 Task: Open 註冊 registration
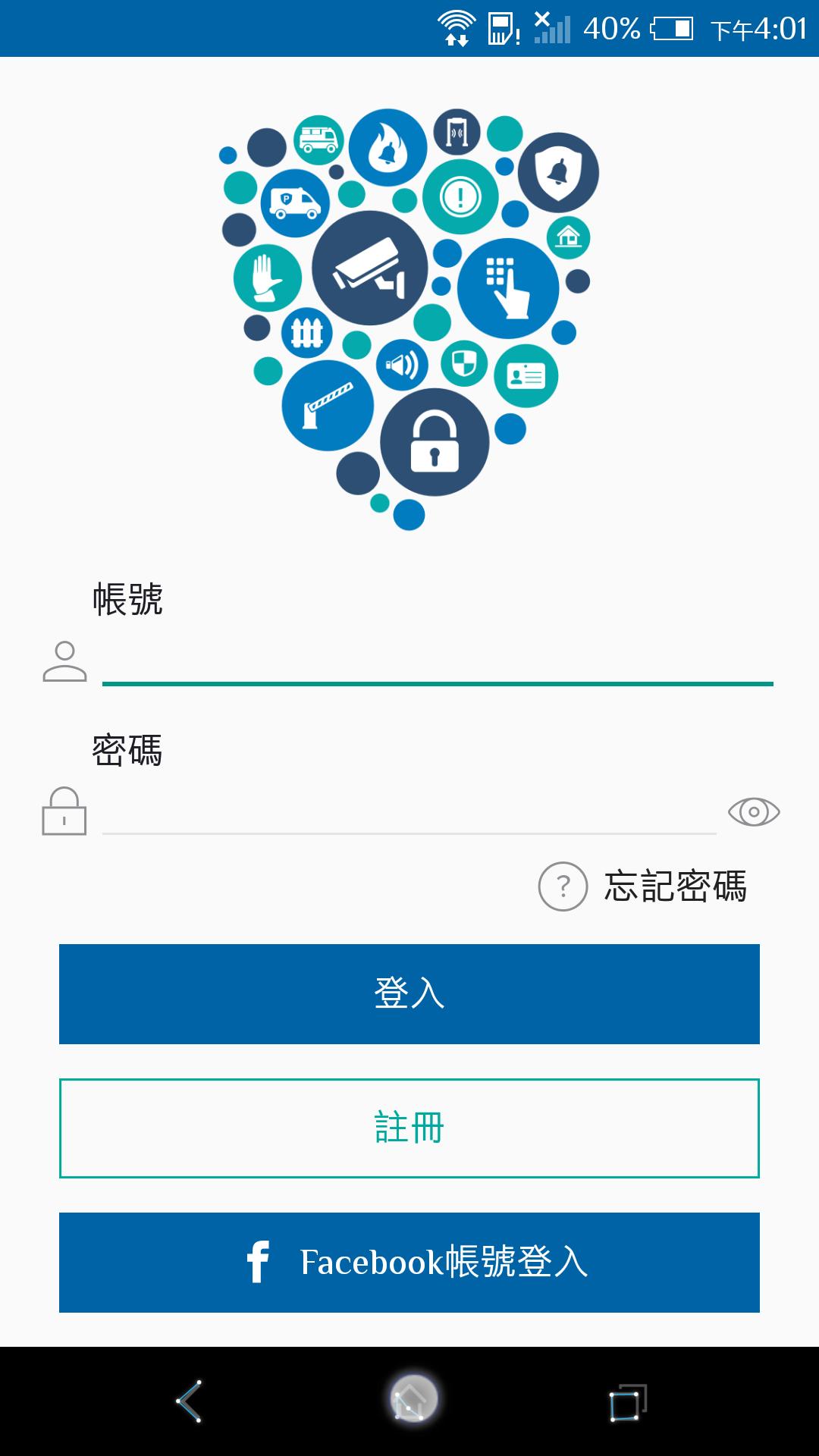pyautogui.click(x=409, y=1128)
